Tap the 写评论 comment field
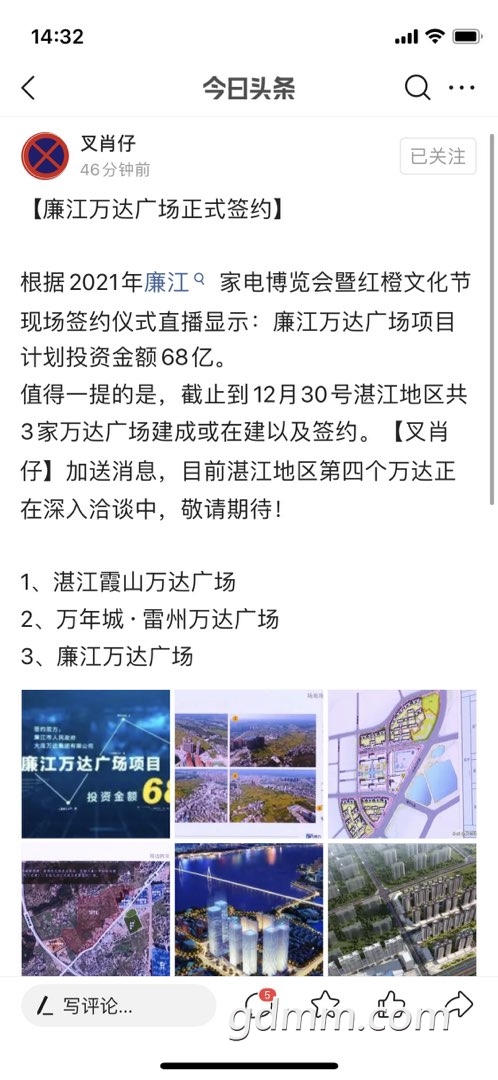Viewport: 498px width, 1080px height. coord(118,1006)
